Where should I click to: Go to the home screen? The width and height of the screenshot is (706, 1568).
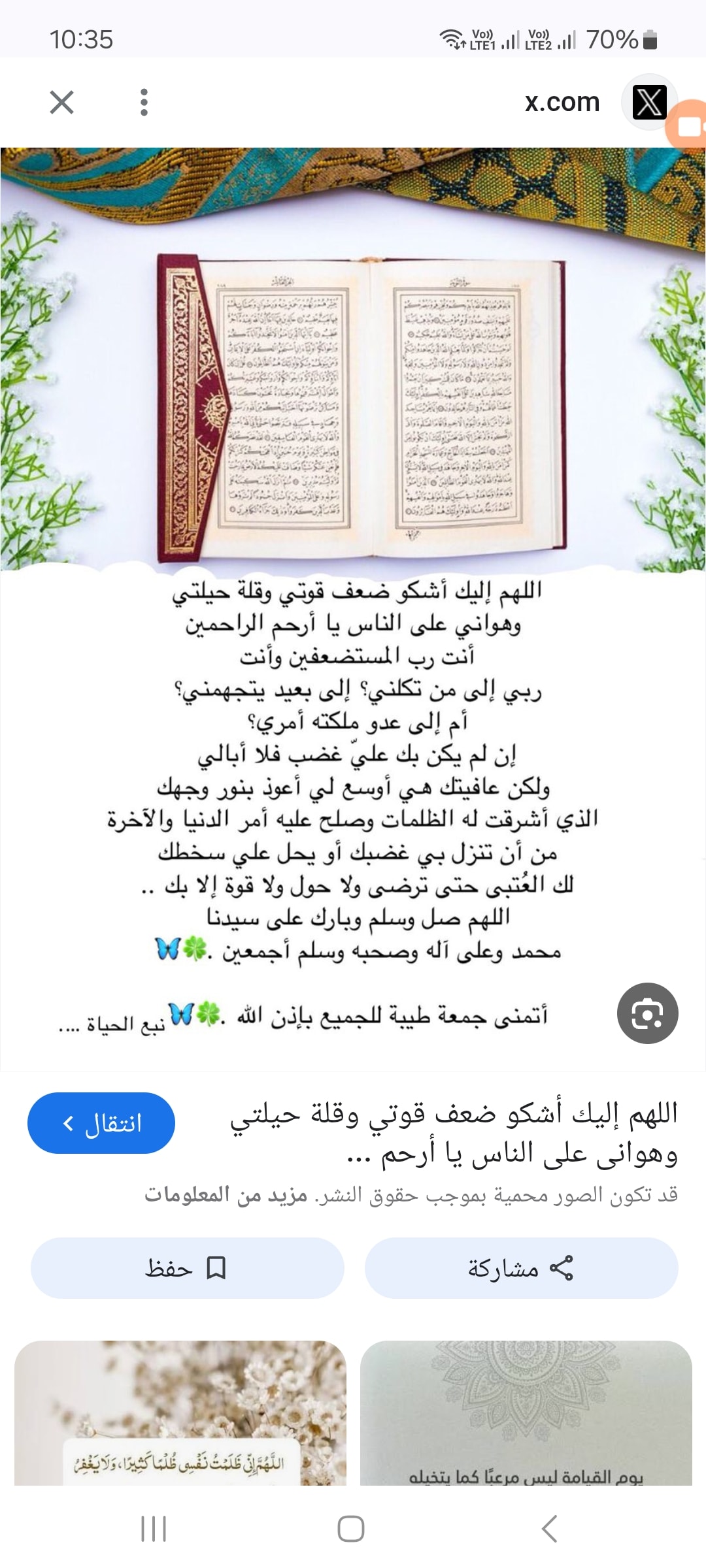(351, 1529)
